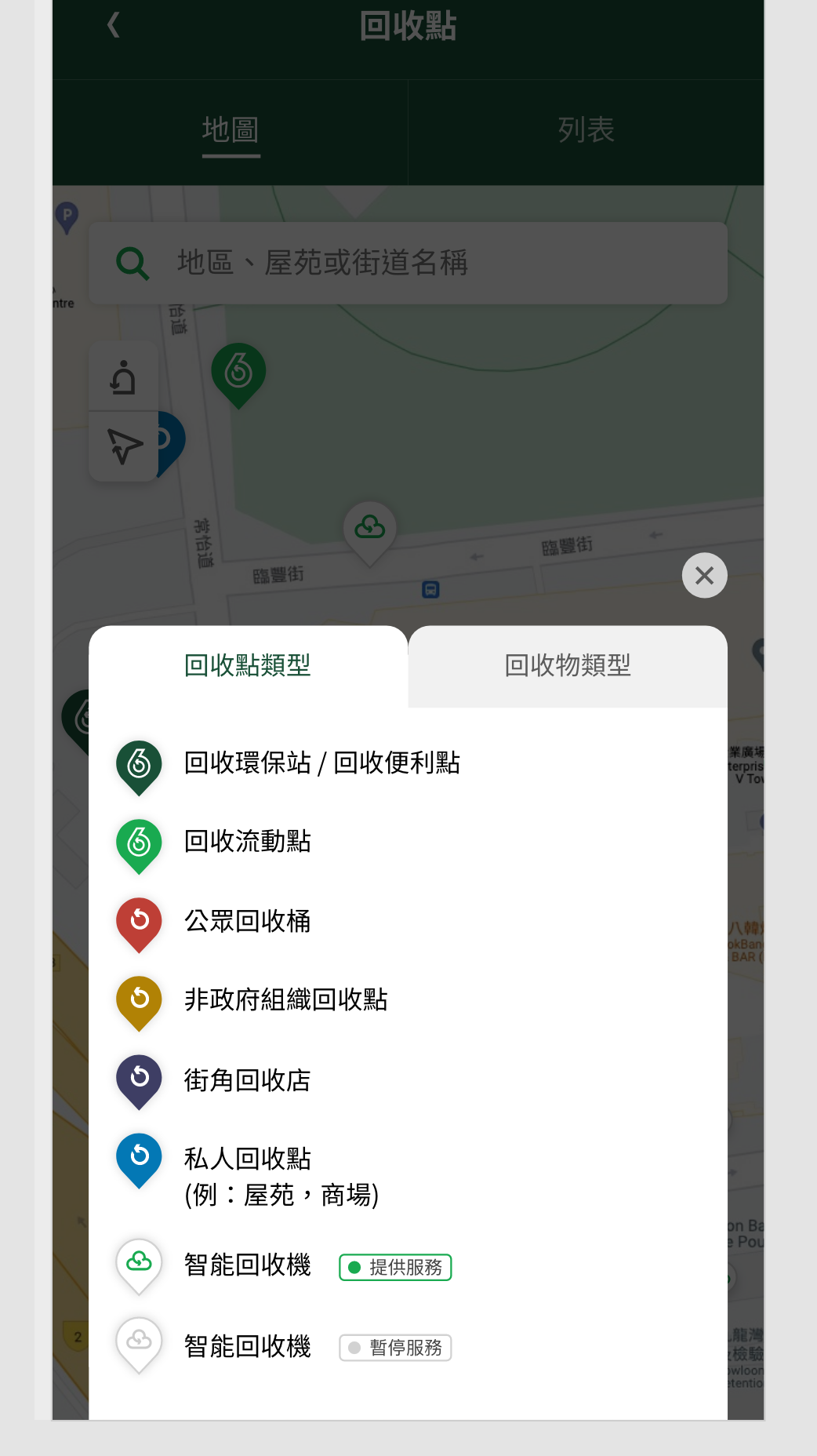Close the recycling point legend panel
Screen dimensions: 817x1456
[x=704, y=576]
